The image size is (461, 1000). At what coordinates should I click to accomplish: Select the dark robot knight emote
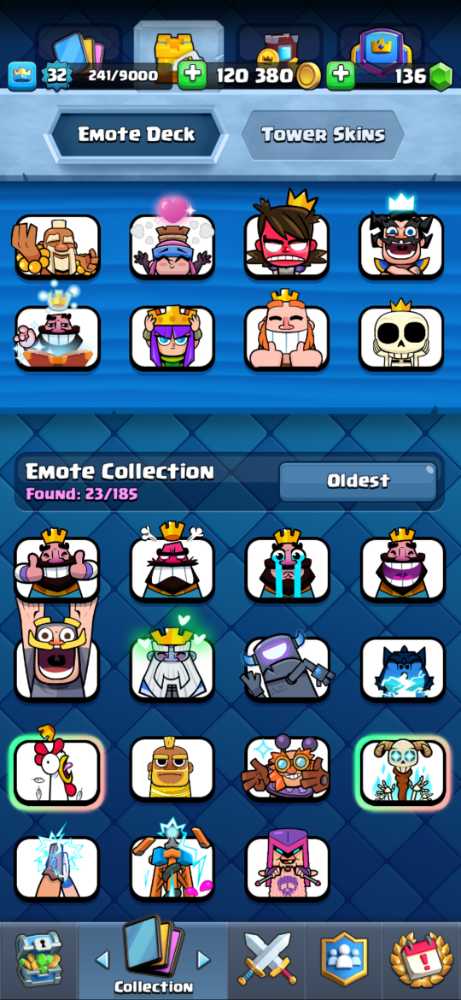[x=287, y=666]
